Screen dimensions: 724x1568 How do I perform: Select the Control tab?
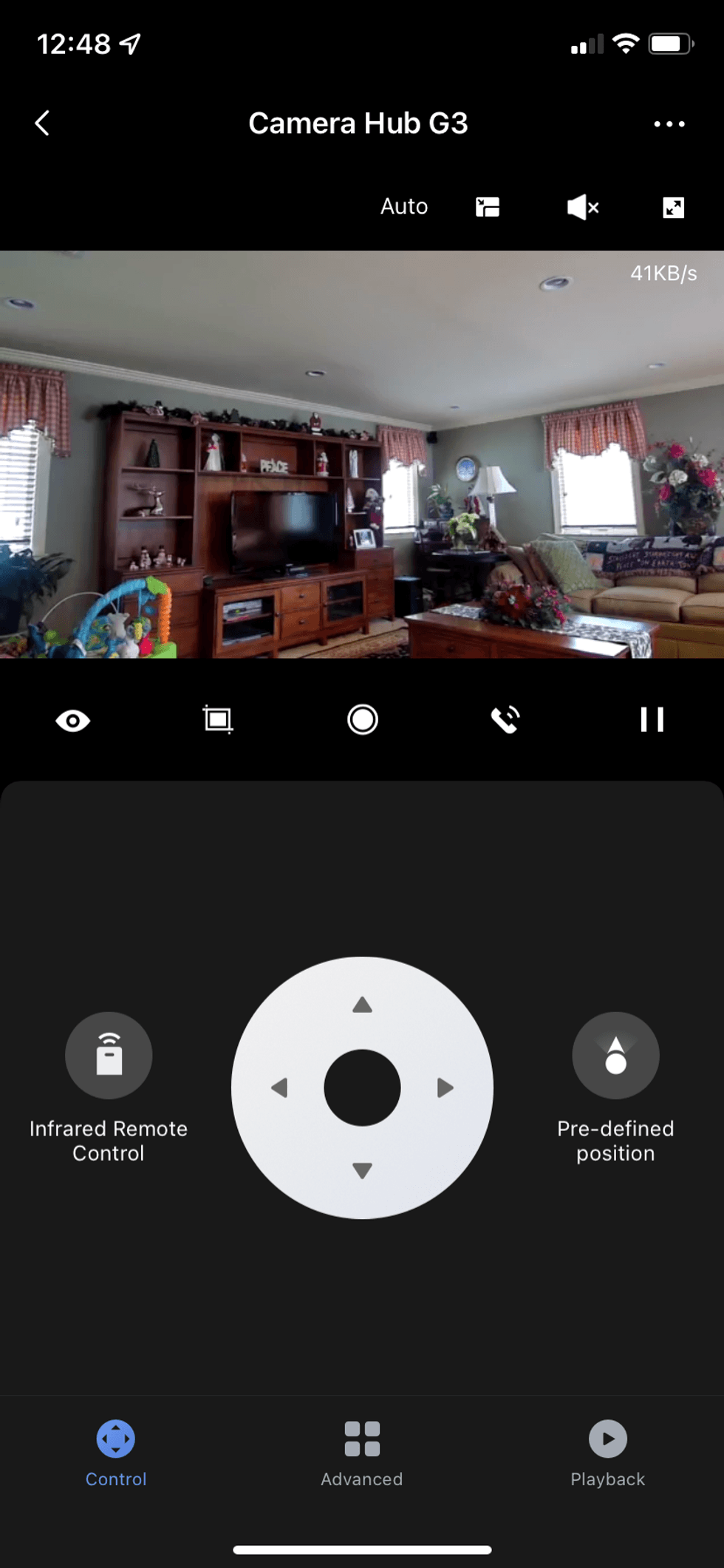coord(116,1453)
